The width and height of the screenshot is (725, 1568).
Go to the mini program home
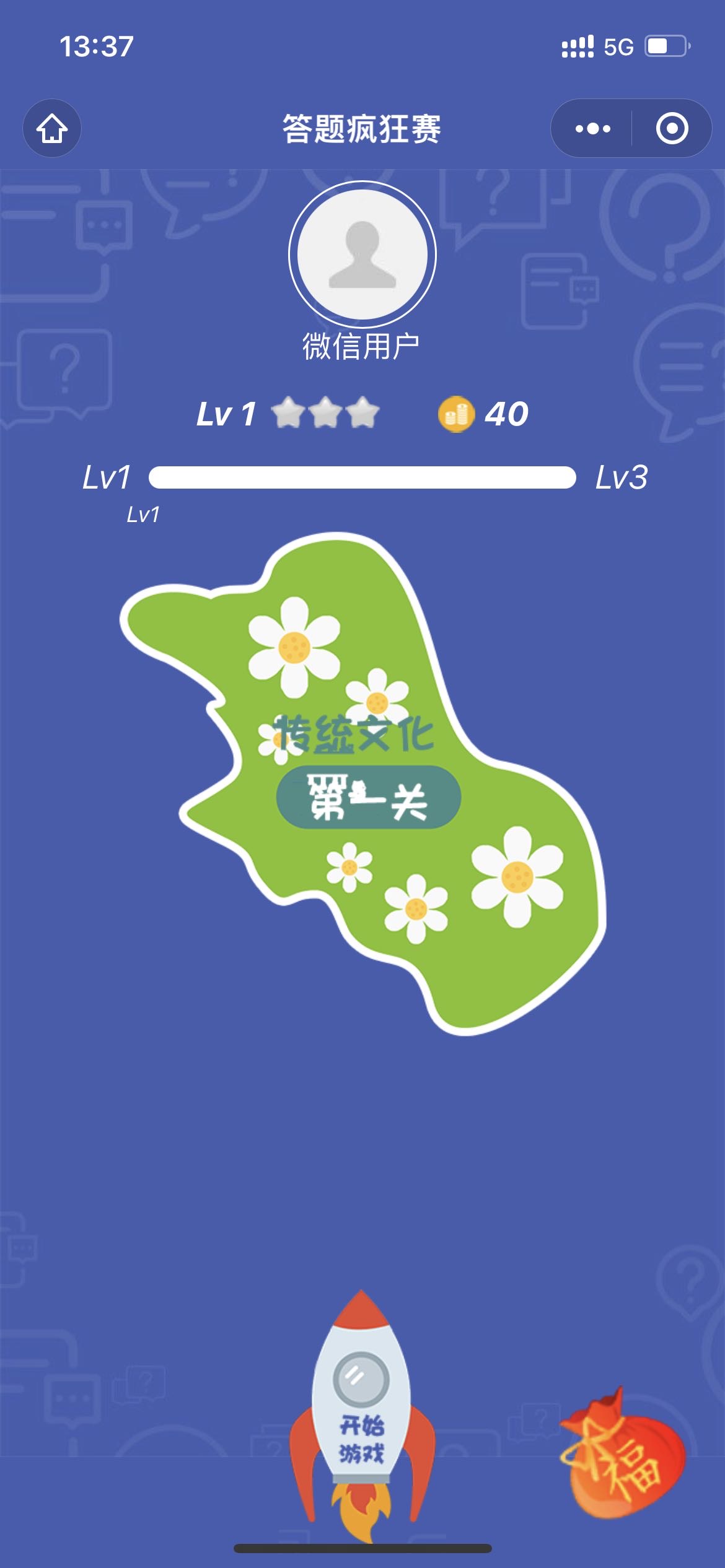click(52, 128)
